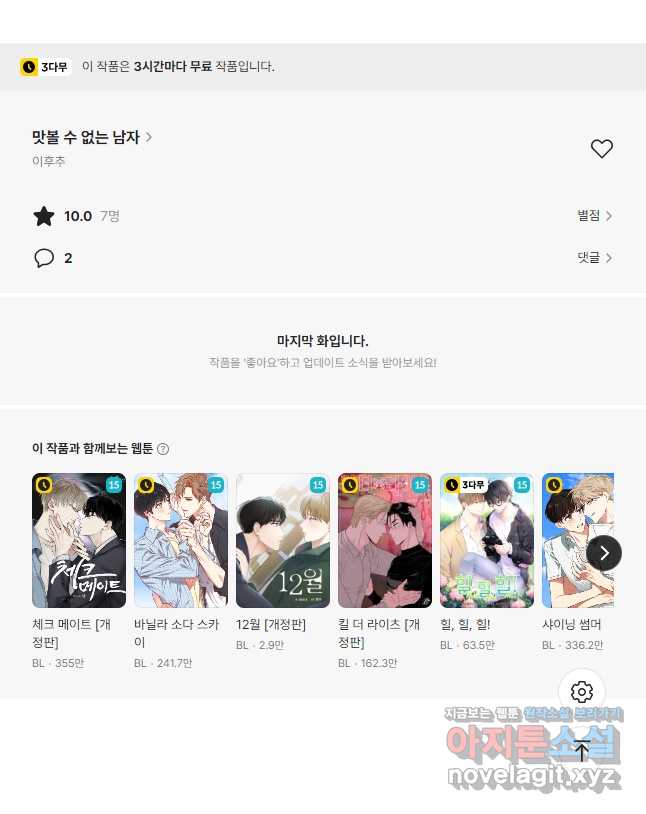Viewport: 646px width, 814px height.
Task: Open the 맛볼 수 없는 남자 title page
Action: (92, 137)
